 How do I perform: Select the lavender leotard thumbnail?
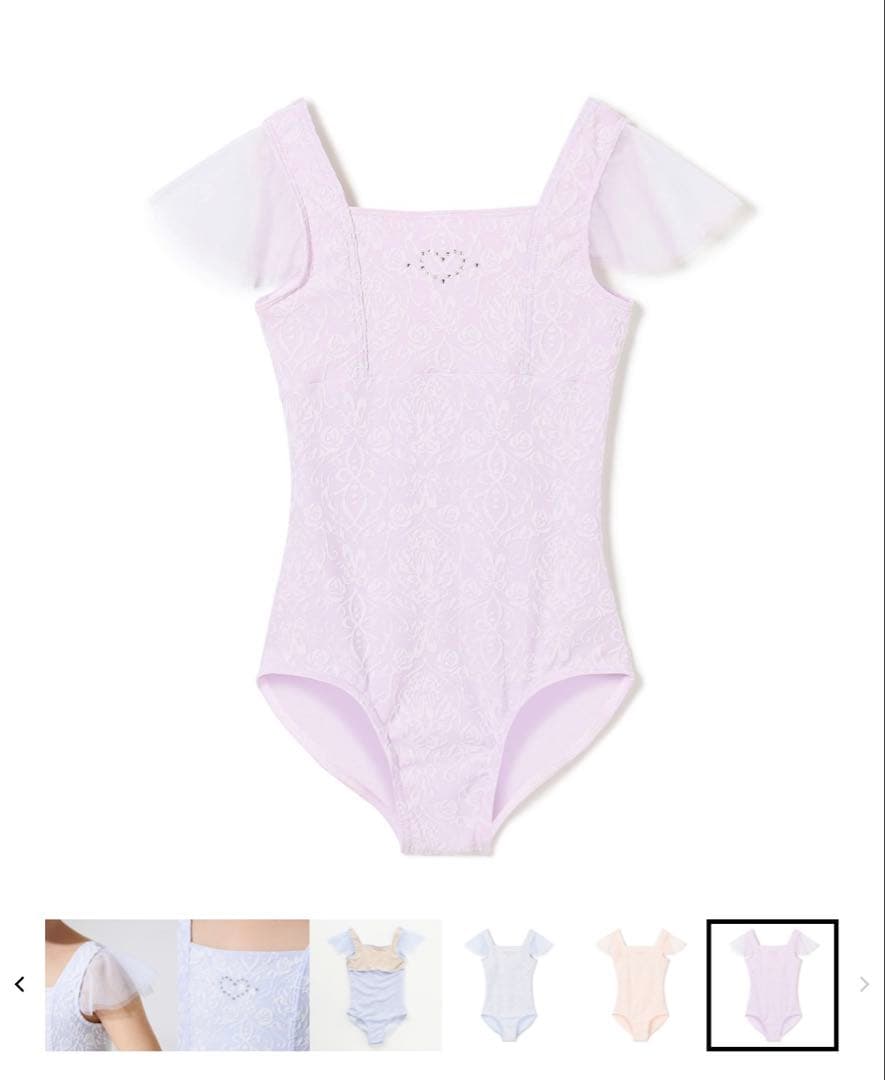point(772,985)
